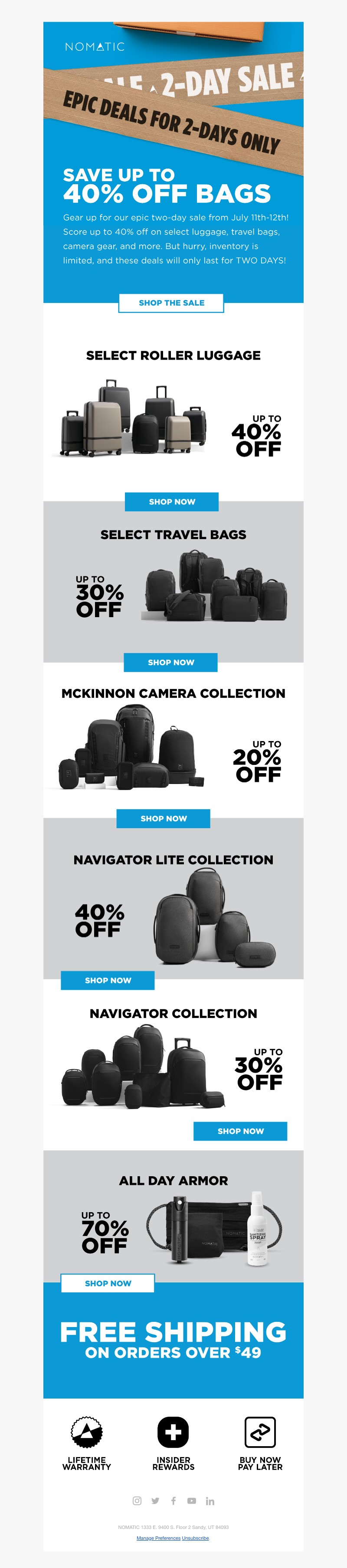347x1568 pixels.
Task: Shop now for All Day Armor
Action: (x=108, y=1283)
